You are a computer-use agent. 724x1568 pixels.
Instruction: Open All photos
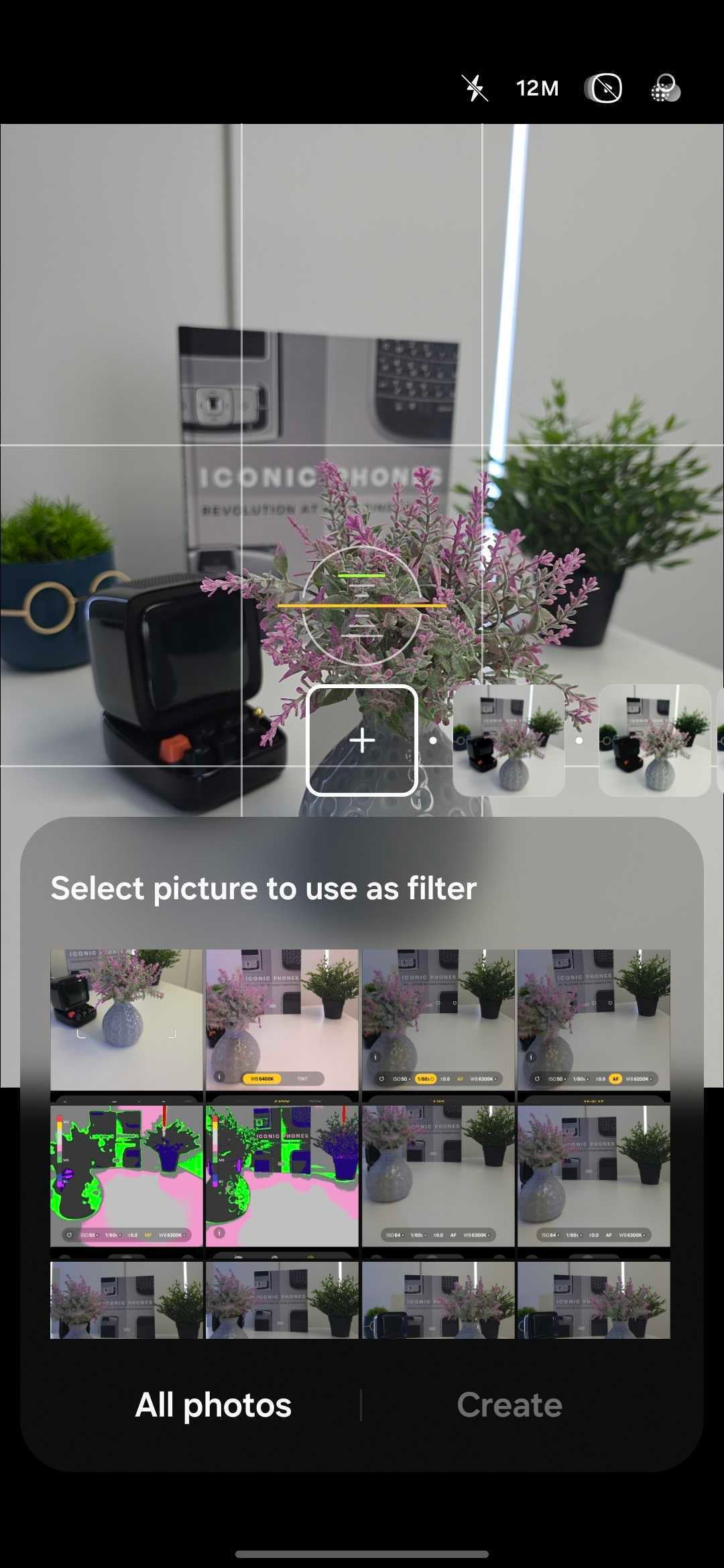213,1405
